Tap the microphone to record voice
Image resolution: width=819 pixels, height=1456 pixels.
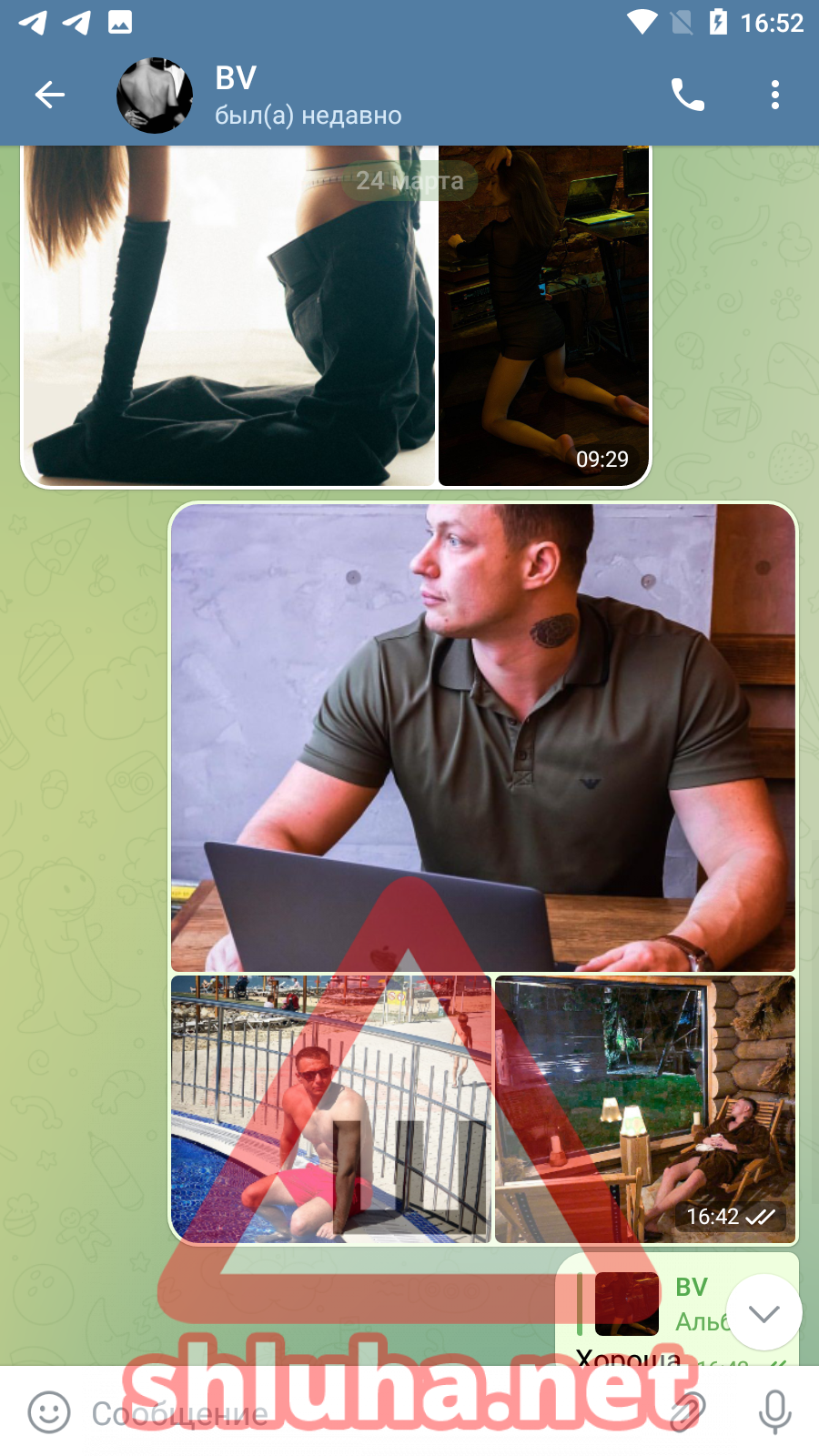coord(774,1412)
